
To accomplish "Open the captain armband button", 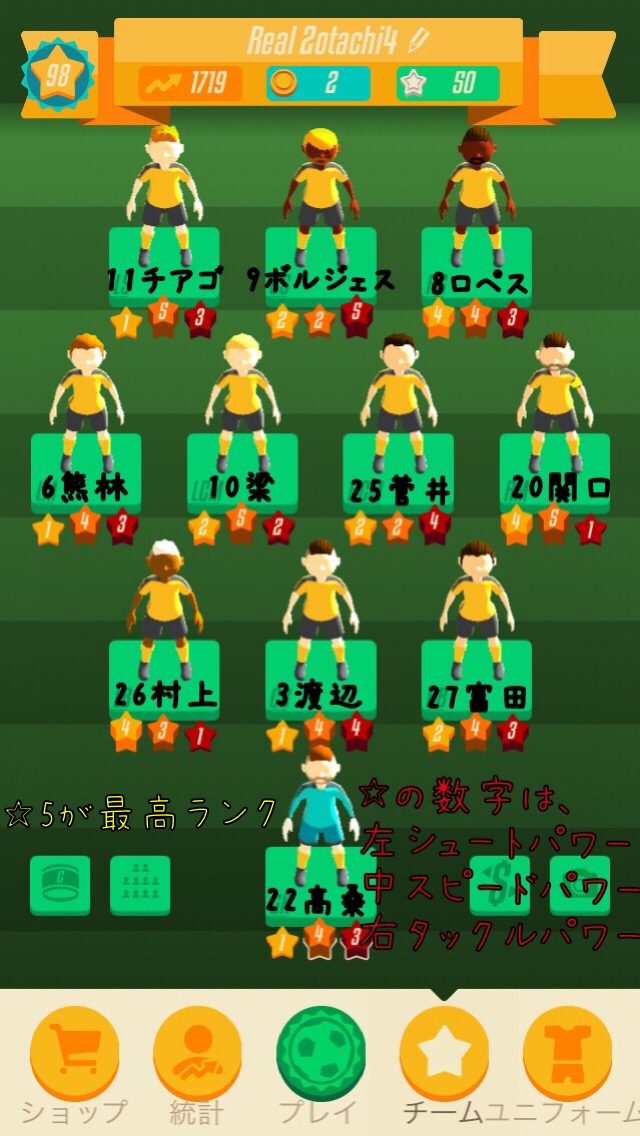I will (60, 884).
